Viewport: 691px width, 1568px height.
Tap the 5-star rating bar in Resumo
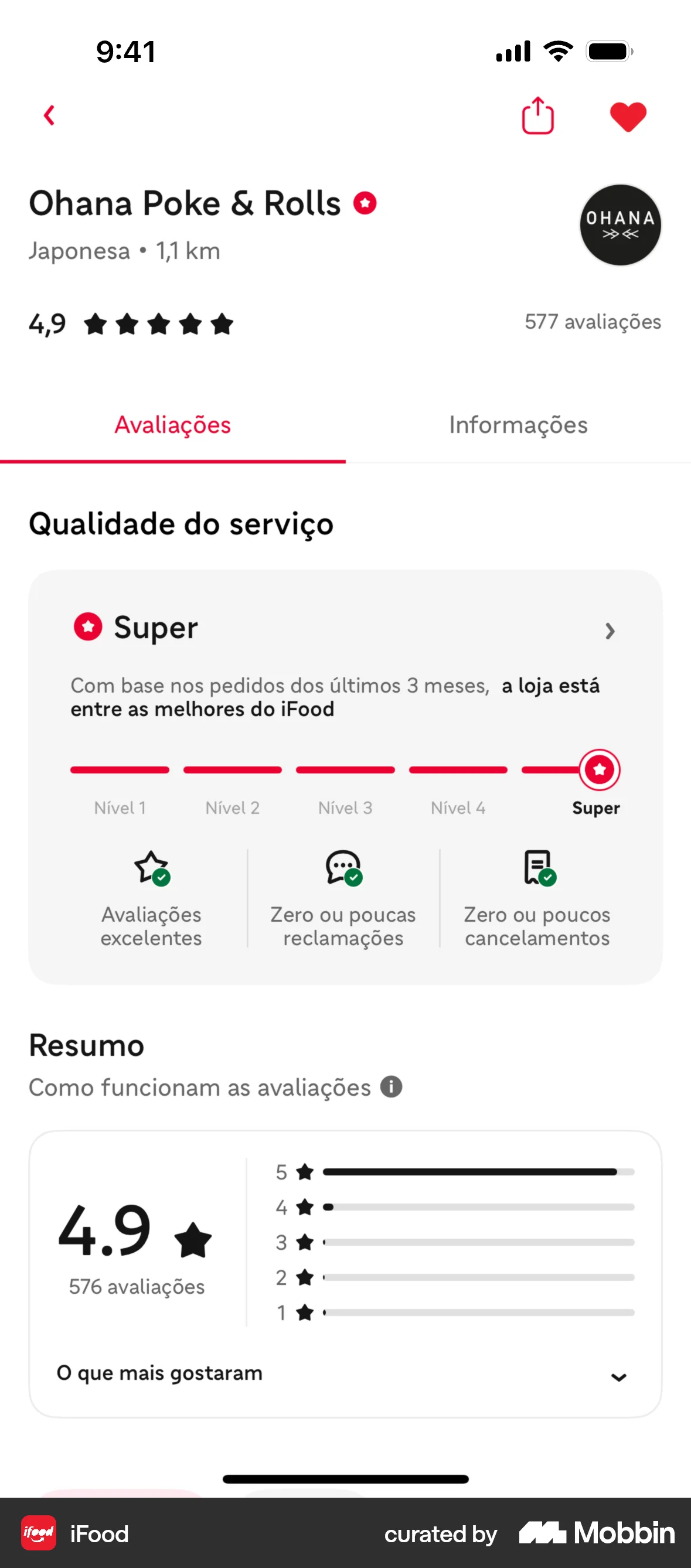click(x=478, y=1172)
